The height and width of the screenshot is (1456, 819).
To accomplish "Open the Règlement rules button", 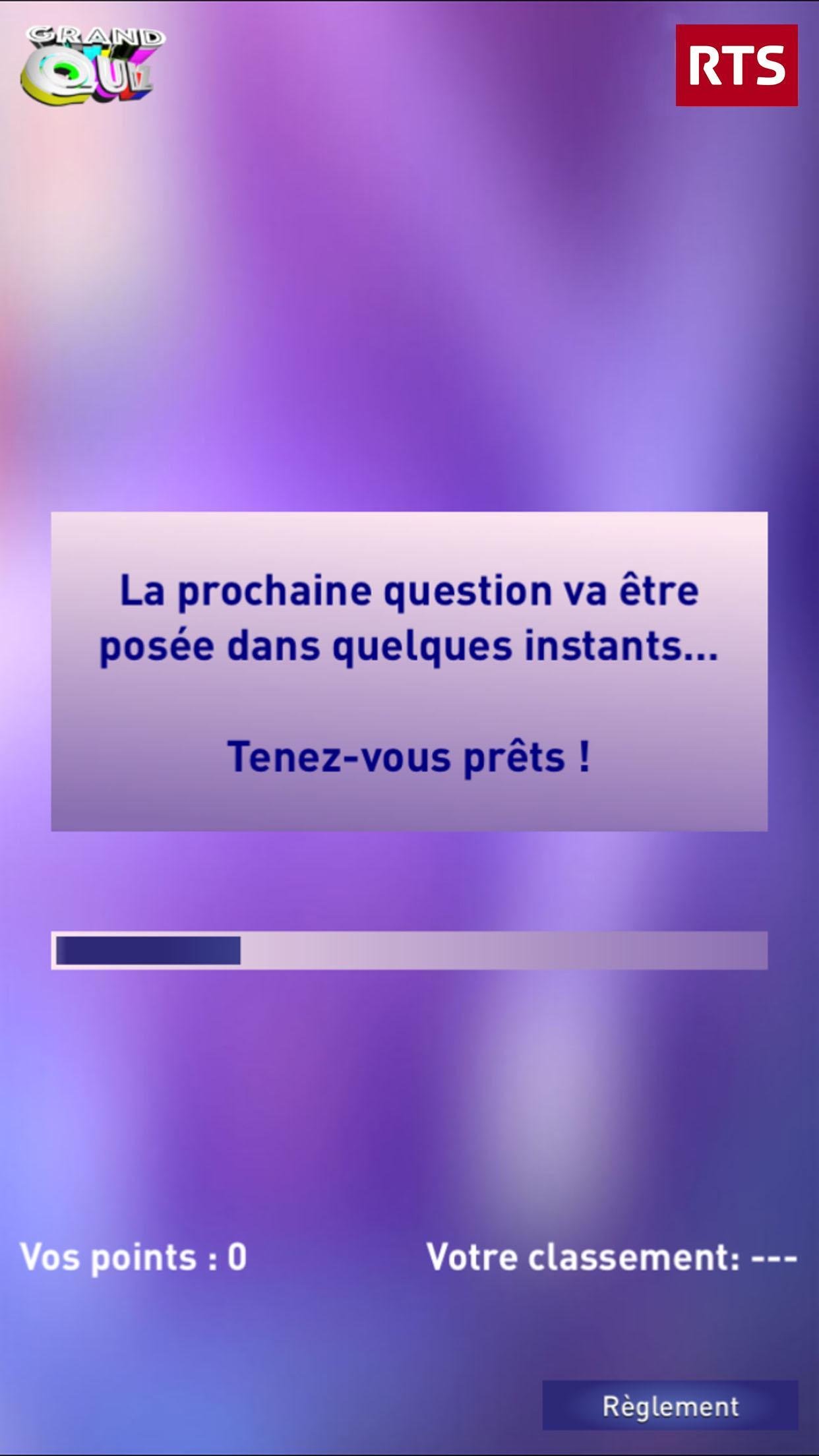I will click(670, 1406).
